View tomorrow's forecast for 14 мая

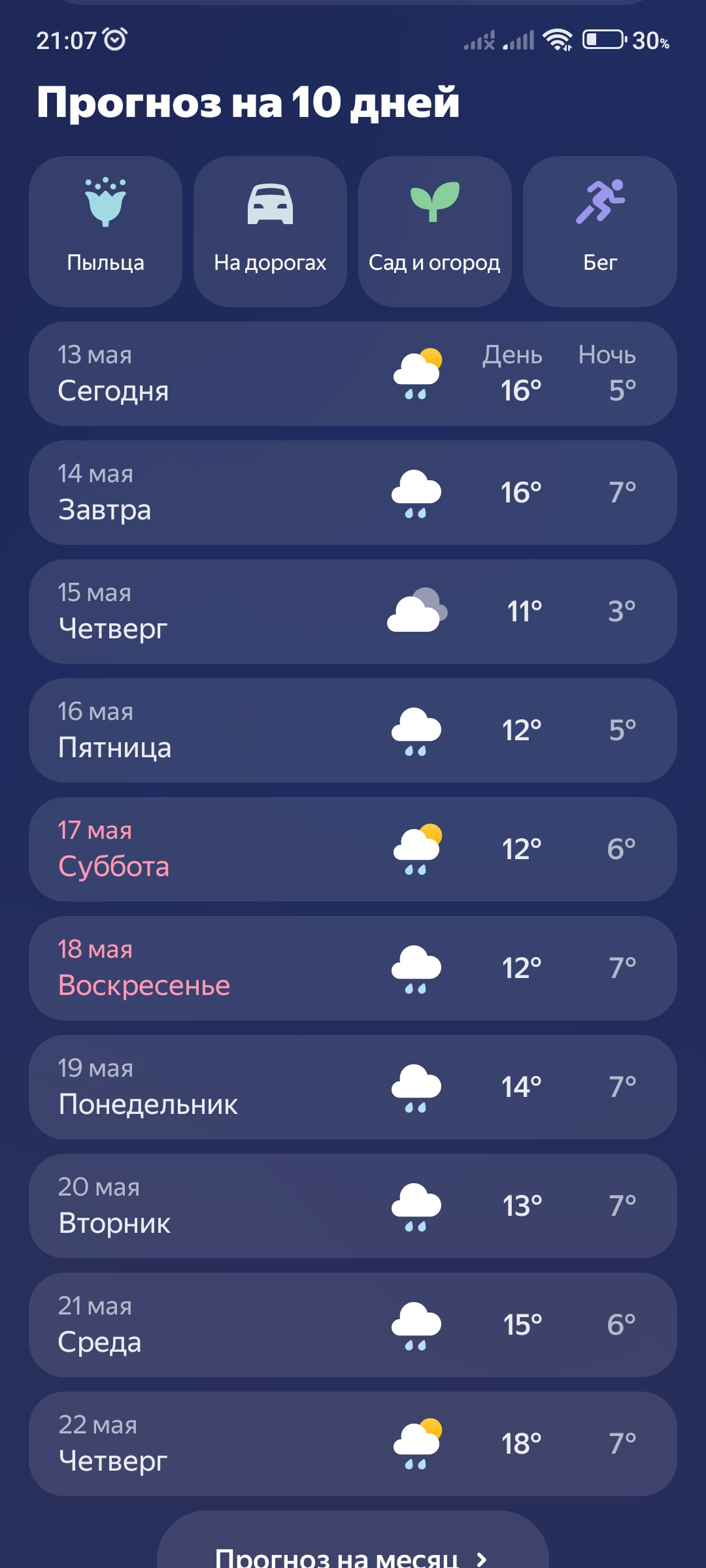pyautogui.click(x=353, y=493)
